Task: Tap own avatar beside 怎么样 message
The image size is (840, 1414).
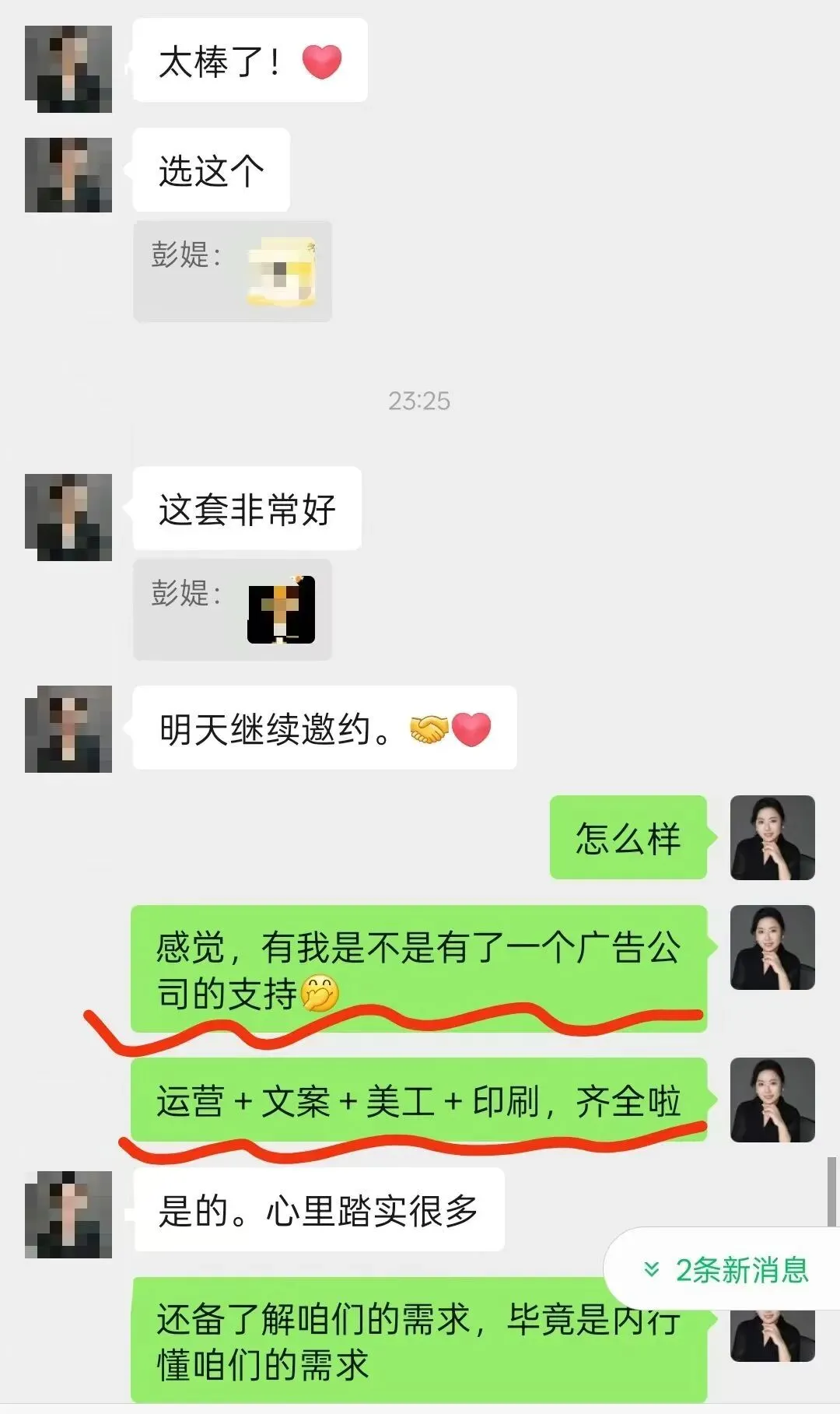Action: [x=772, y=837]
